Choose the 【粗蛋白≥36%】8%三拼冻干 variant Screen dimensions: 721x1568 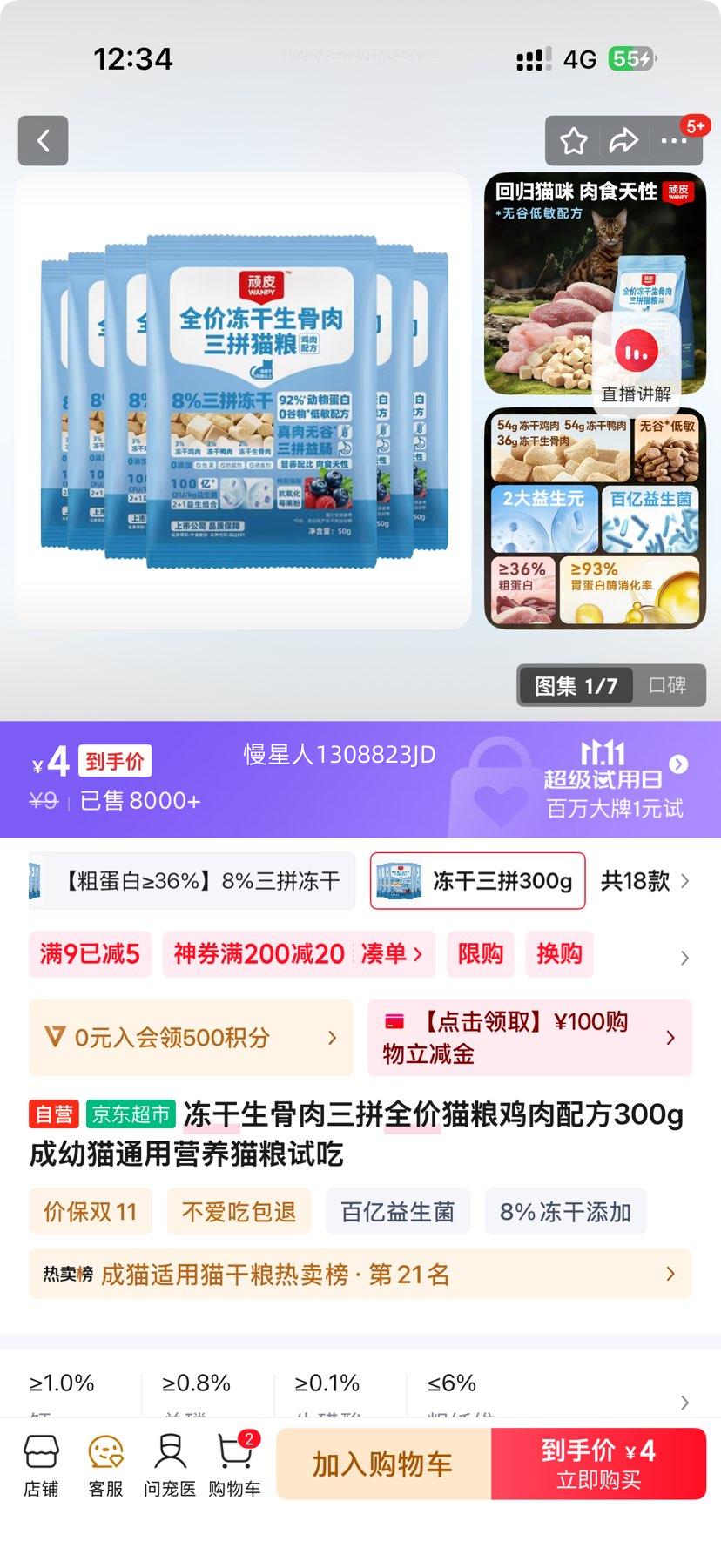coord(192,881)
